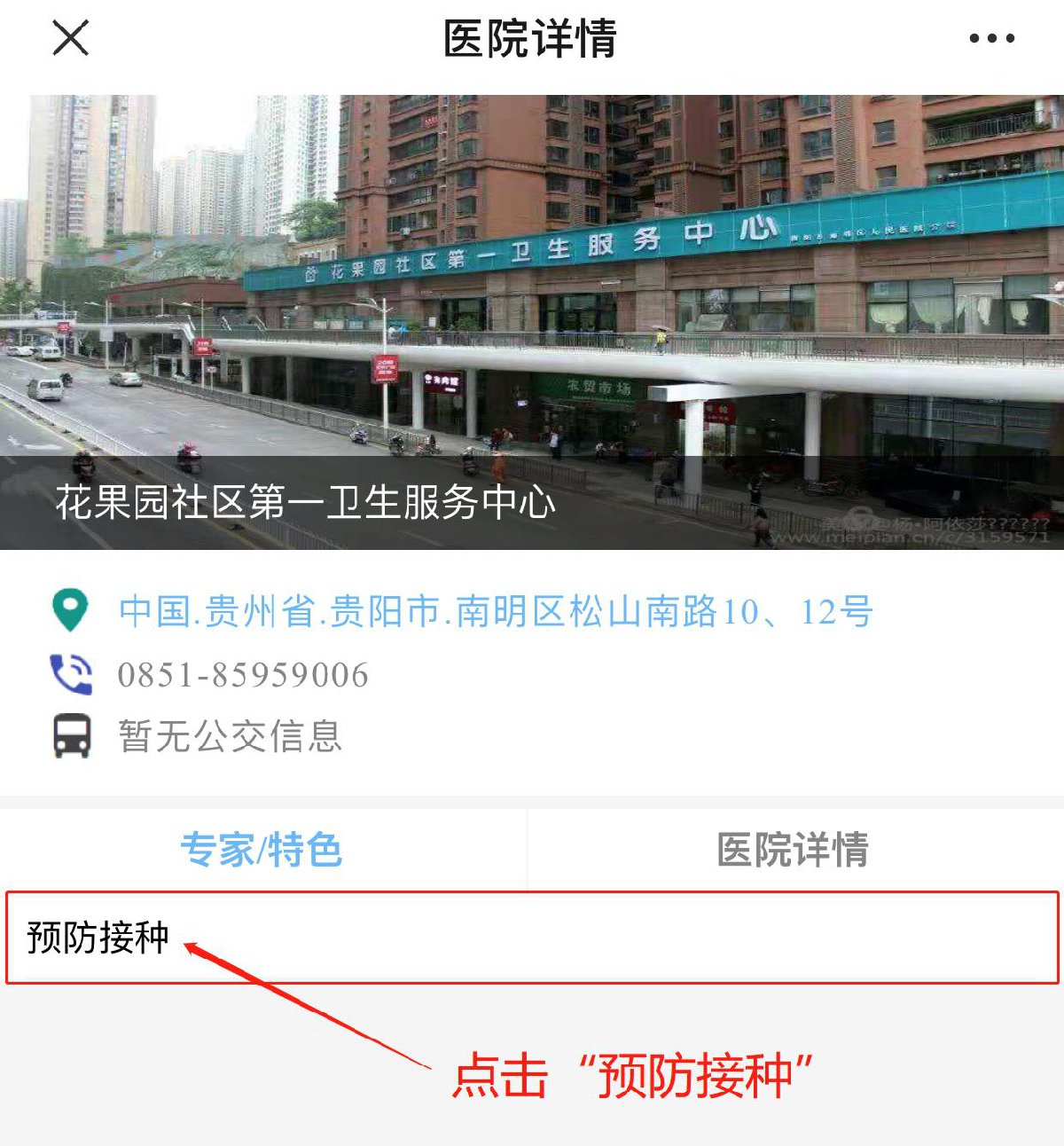Open the hospital address in maps

point(495,612)
